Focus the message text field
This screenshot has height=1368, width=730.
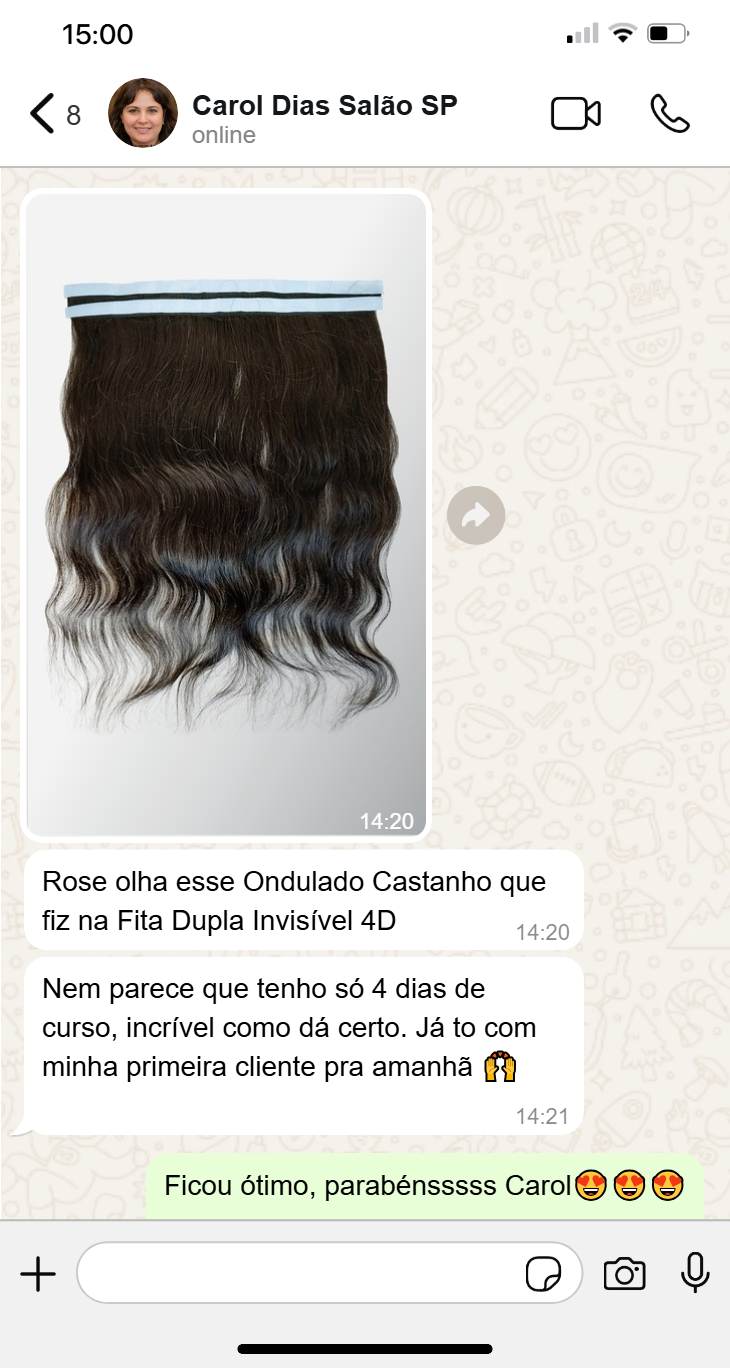[x=300, y=1274]
